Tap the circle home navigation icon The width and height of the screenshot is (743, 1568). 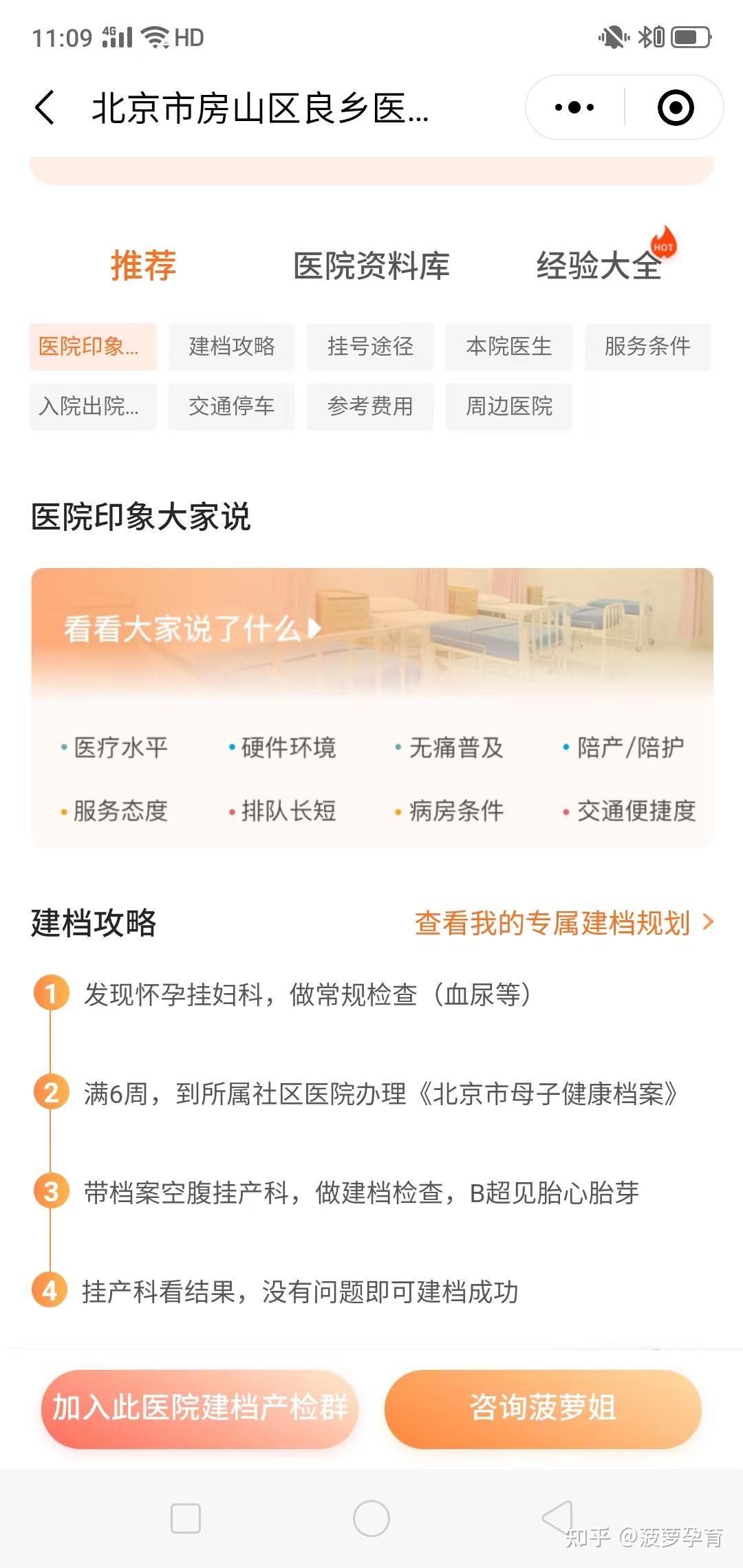point(371,1516)
